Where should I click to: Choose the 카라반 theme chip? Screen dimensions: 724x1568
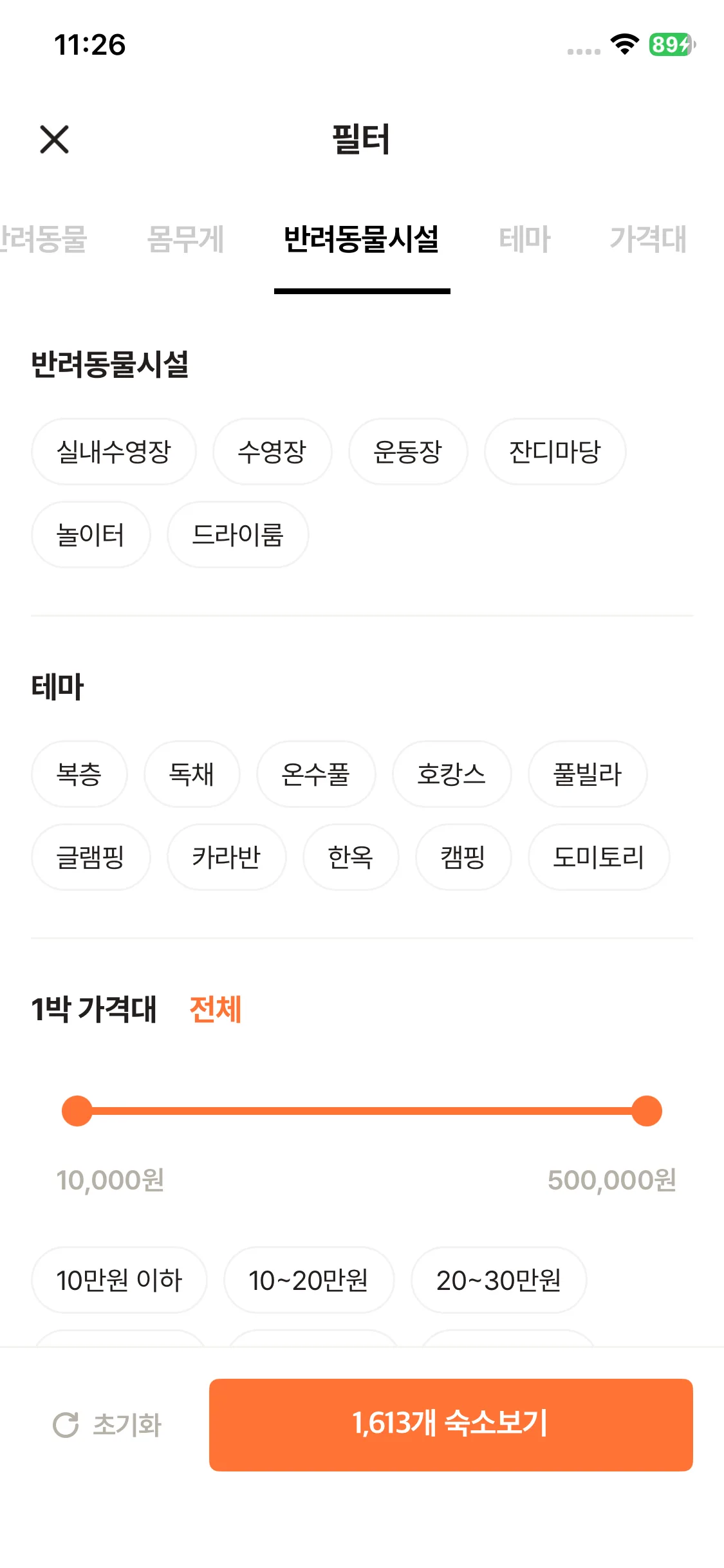(227, 857)
